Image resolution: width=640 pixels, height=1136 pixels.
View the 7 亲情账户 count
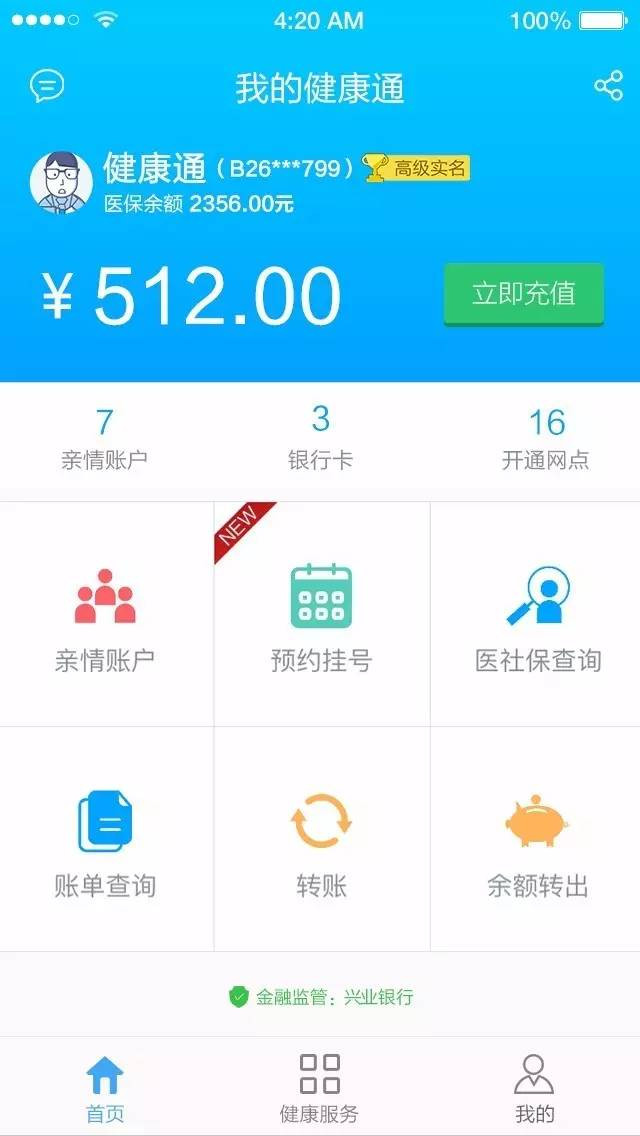pyautogui.click(x=104, y=439)
